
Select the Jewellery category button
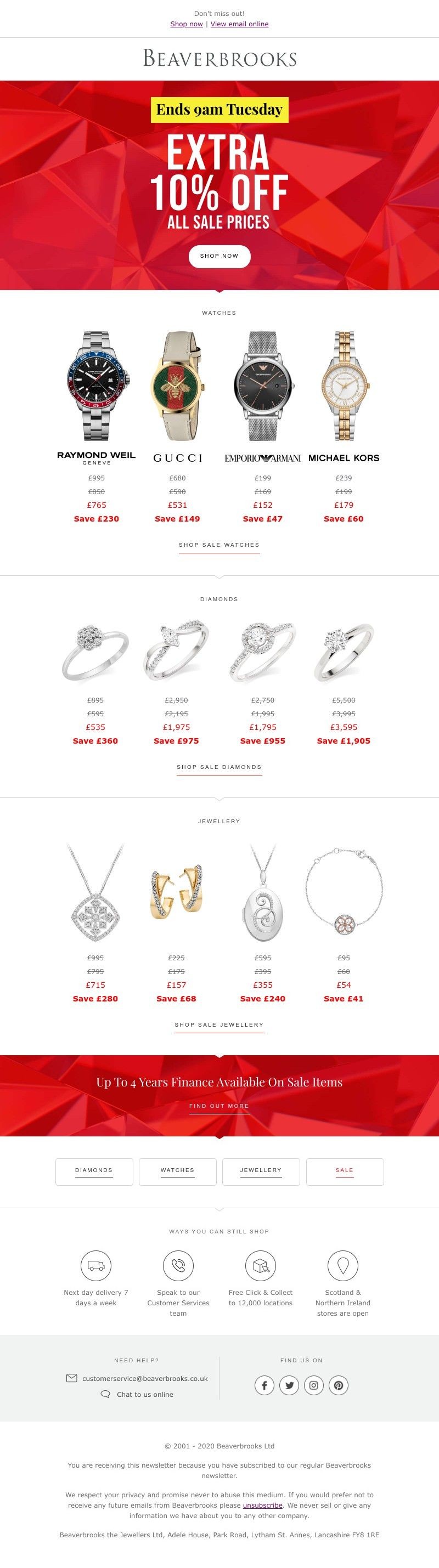[261, 1171]
